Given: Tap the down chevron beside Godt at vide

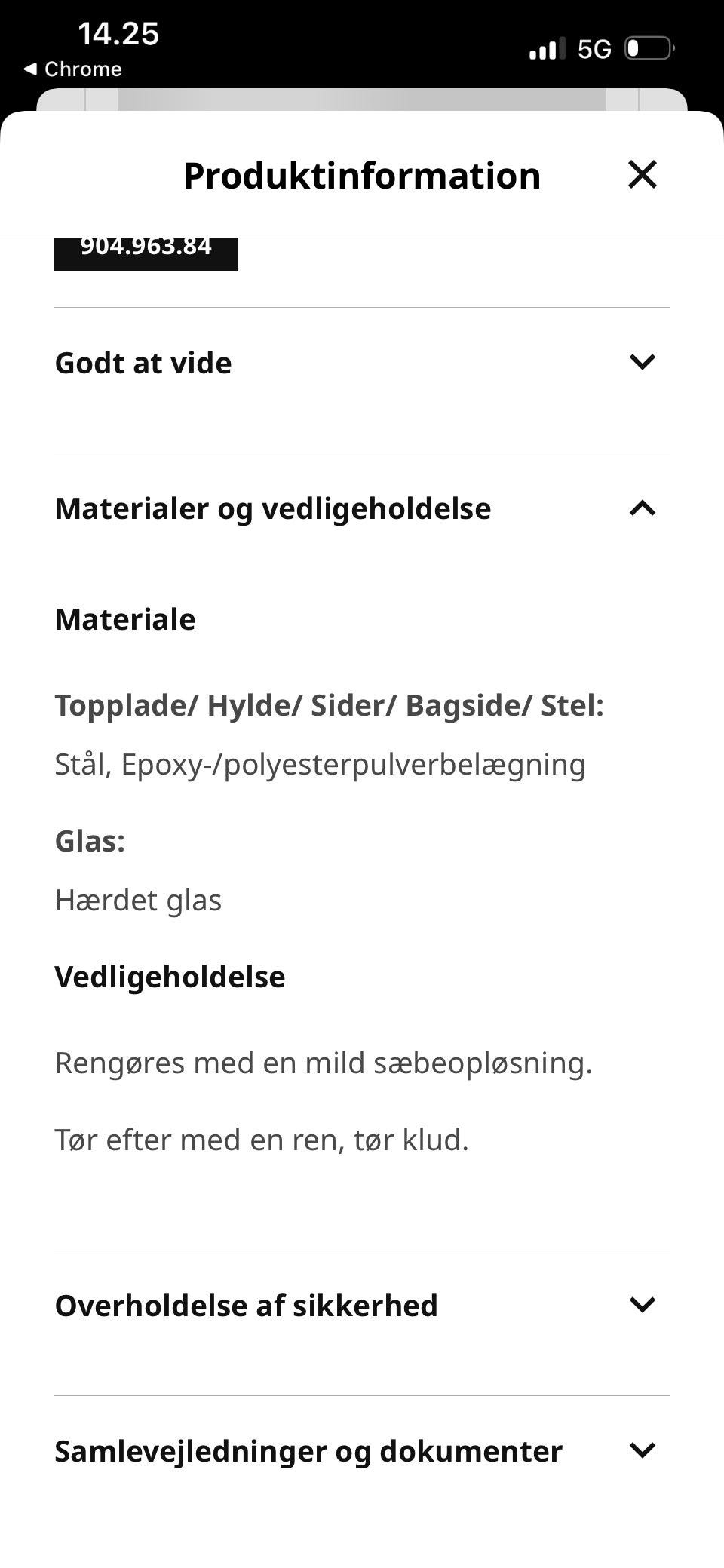Looking at the screenshot, I should click(642, 363).
